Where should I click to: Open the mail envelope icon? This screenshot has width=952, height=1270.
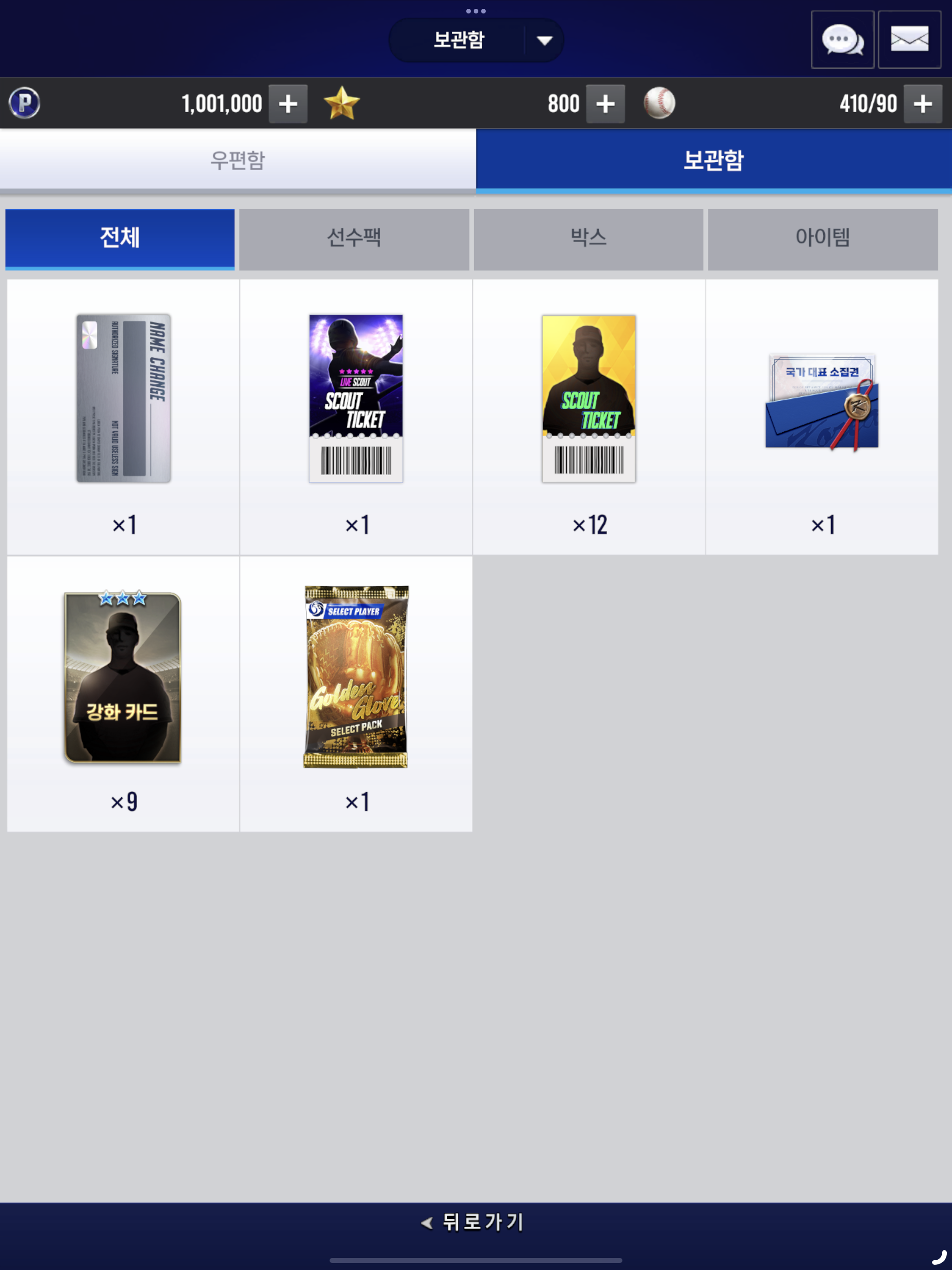909,40
